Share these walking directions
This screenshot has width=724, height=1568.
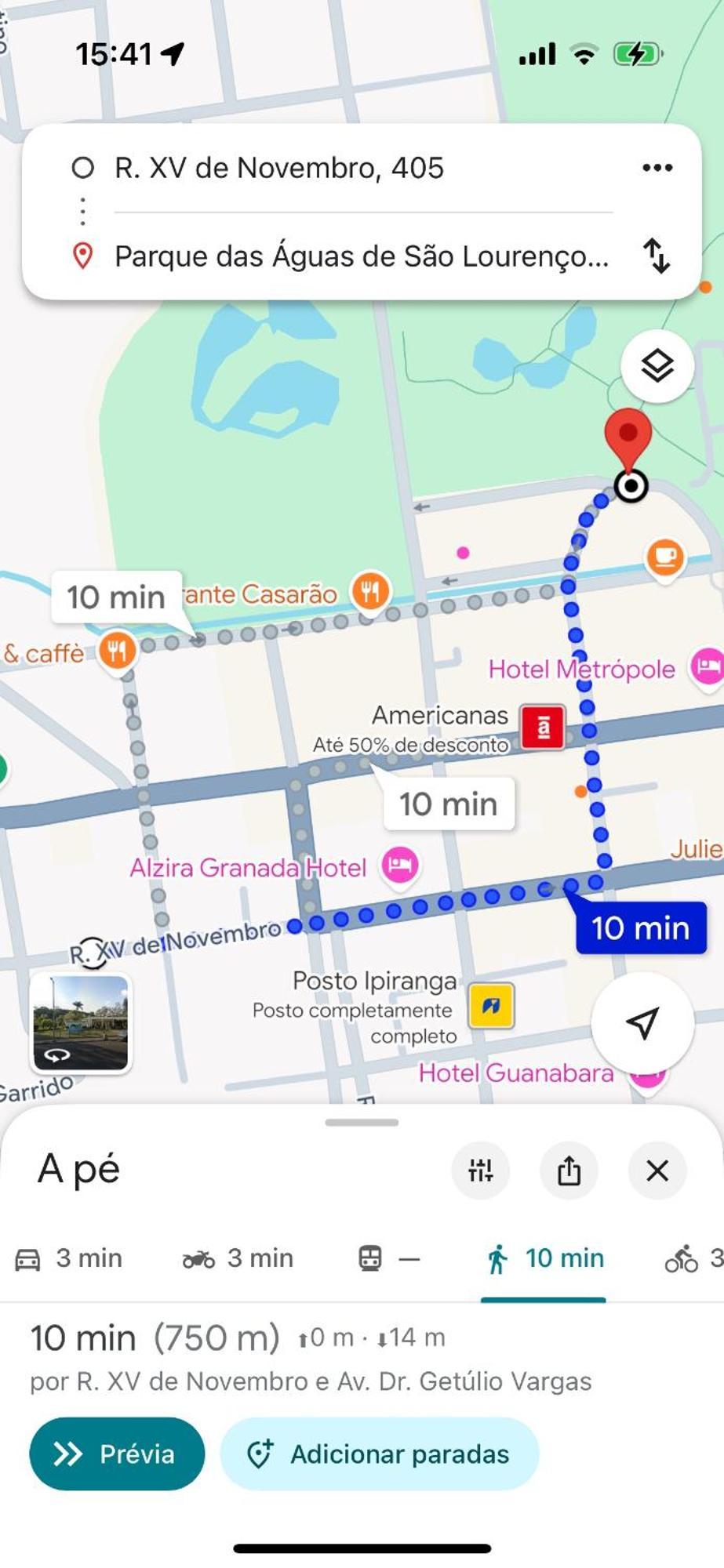(x=569, y=1171)
